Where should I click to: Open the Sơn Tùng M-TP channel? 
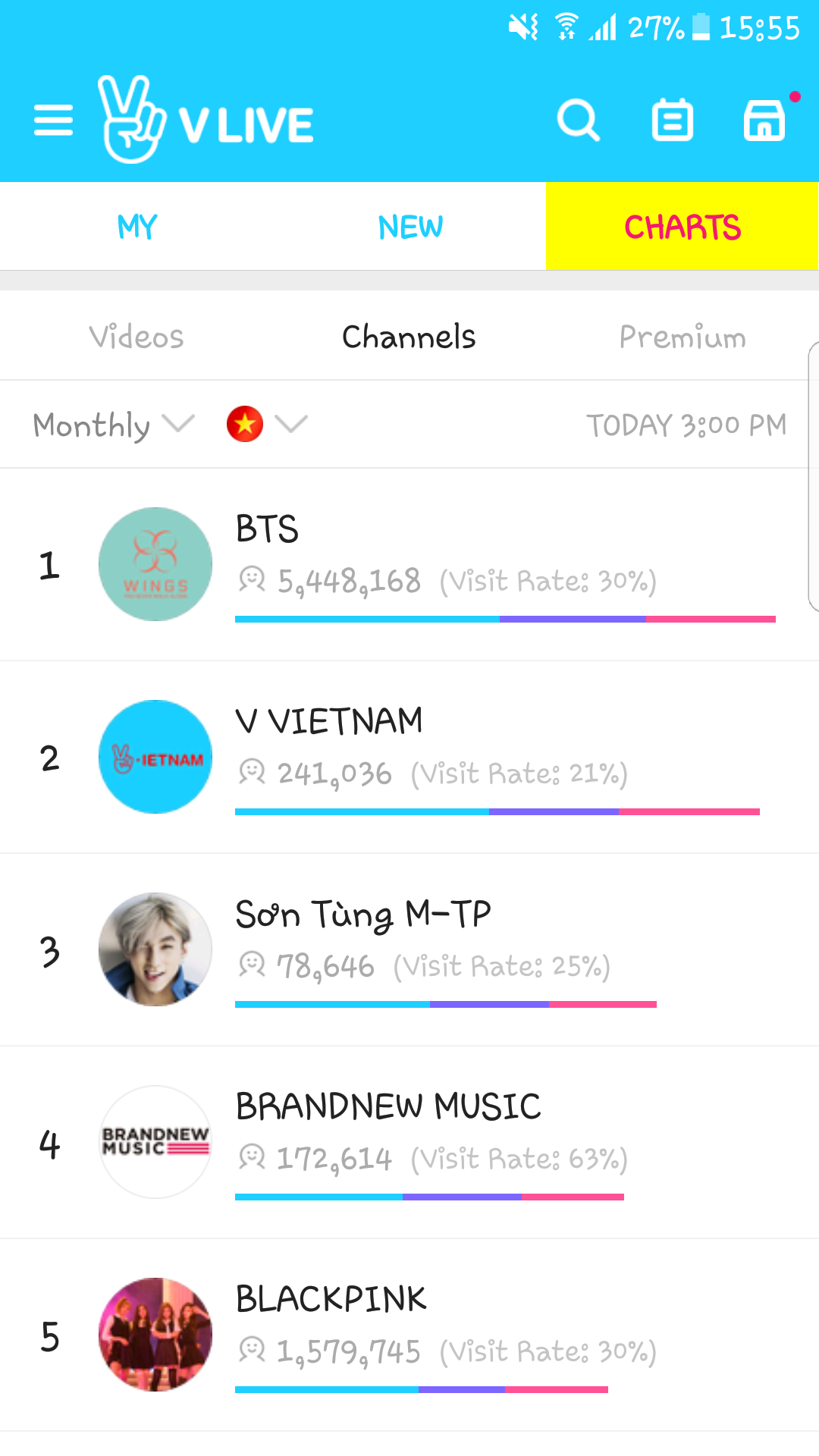(409, 949)
